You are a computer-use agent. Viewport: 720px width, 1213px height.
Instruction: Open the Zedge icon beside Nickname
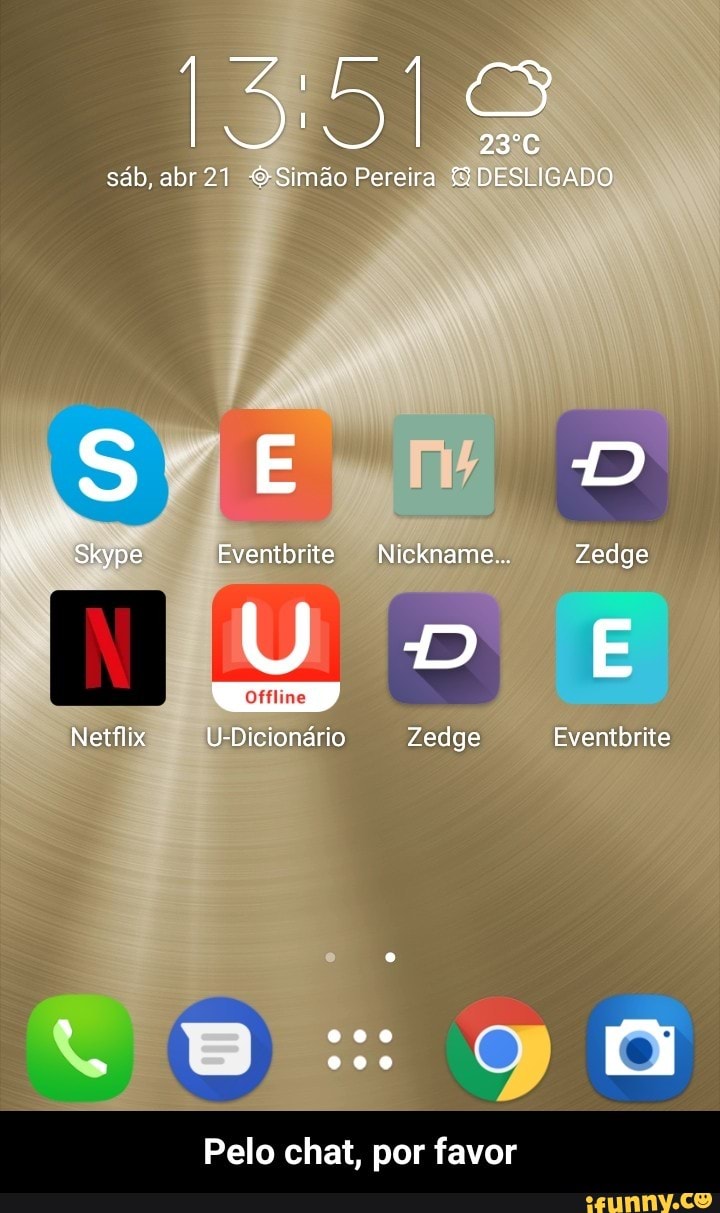click(x=612, y=466)
